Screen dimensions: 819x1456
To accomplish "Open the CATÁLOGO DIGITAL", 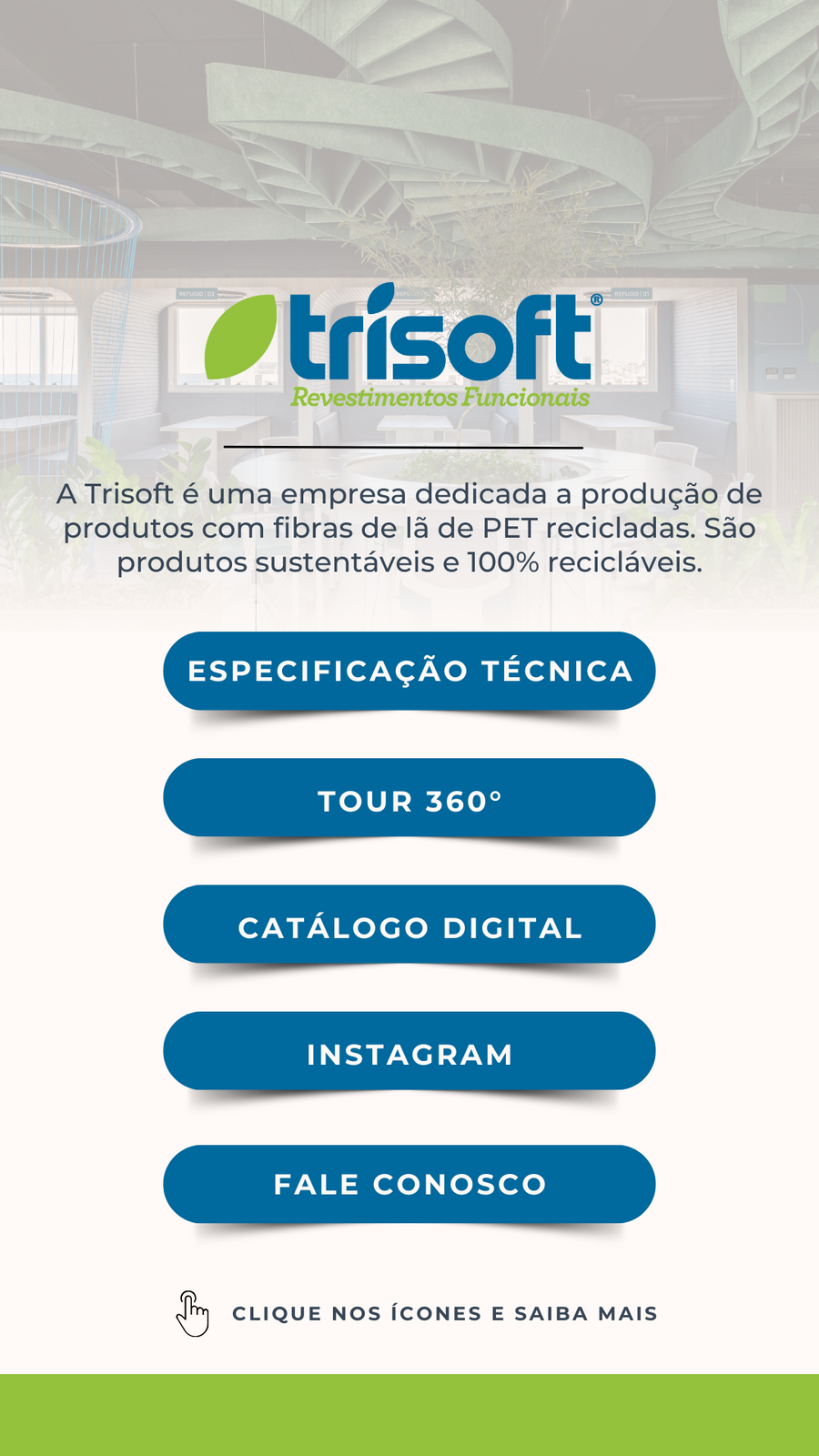I will pos(409,925).
